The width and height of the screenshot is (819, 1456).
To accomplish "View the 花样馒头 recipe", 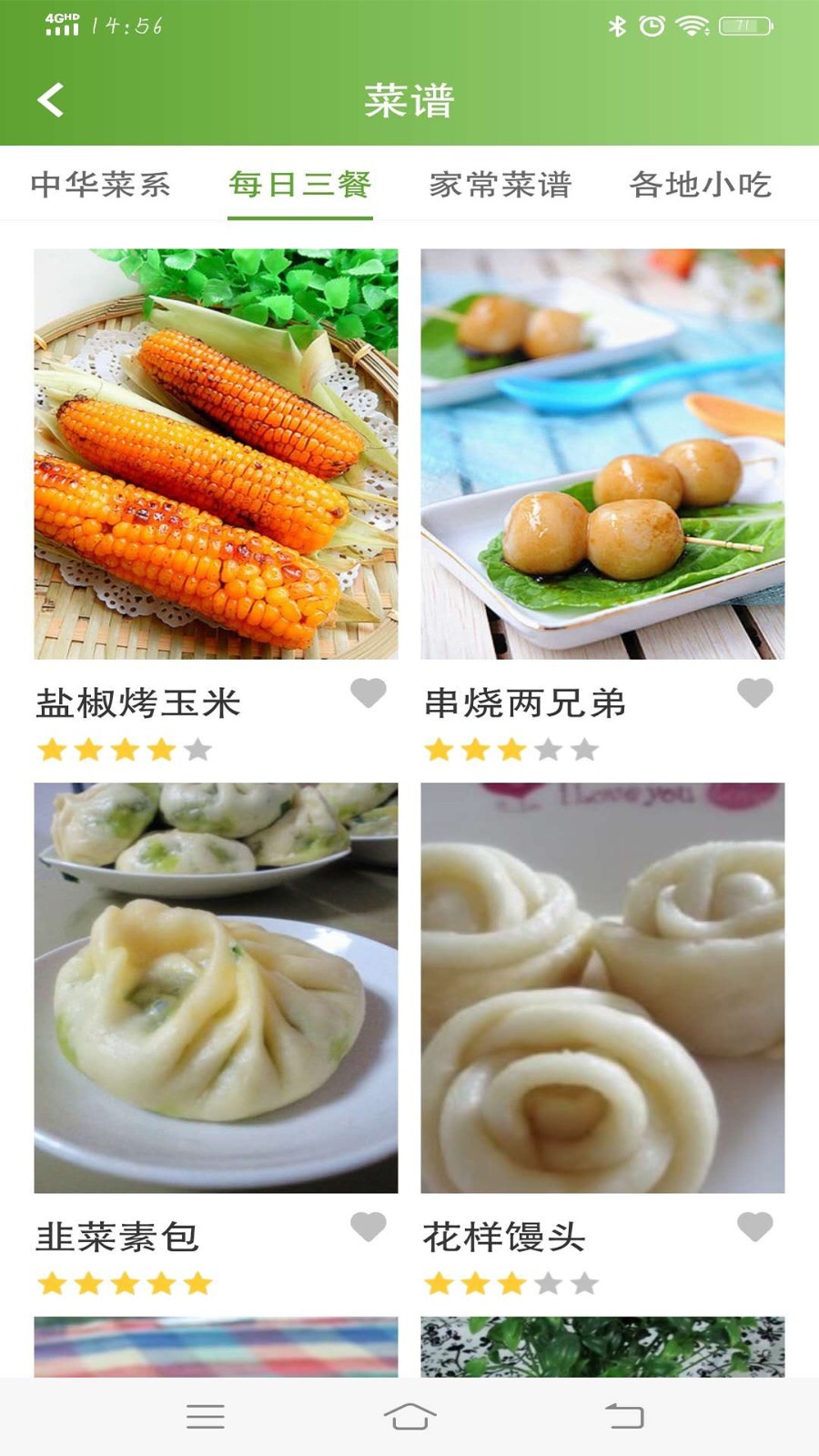I will pos(602,987).
